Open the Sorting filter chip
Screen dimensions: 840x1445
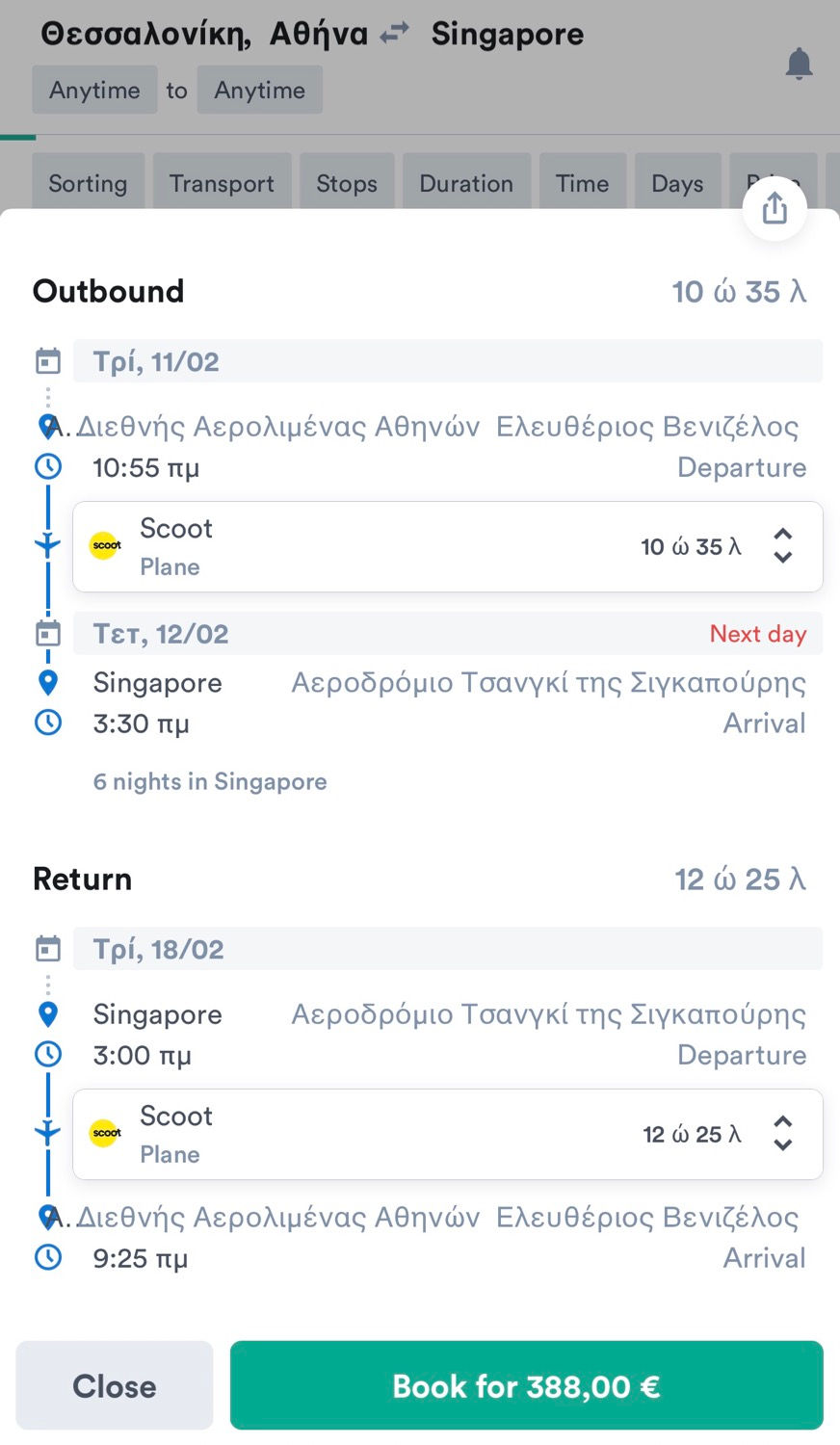89,183
